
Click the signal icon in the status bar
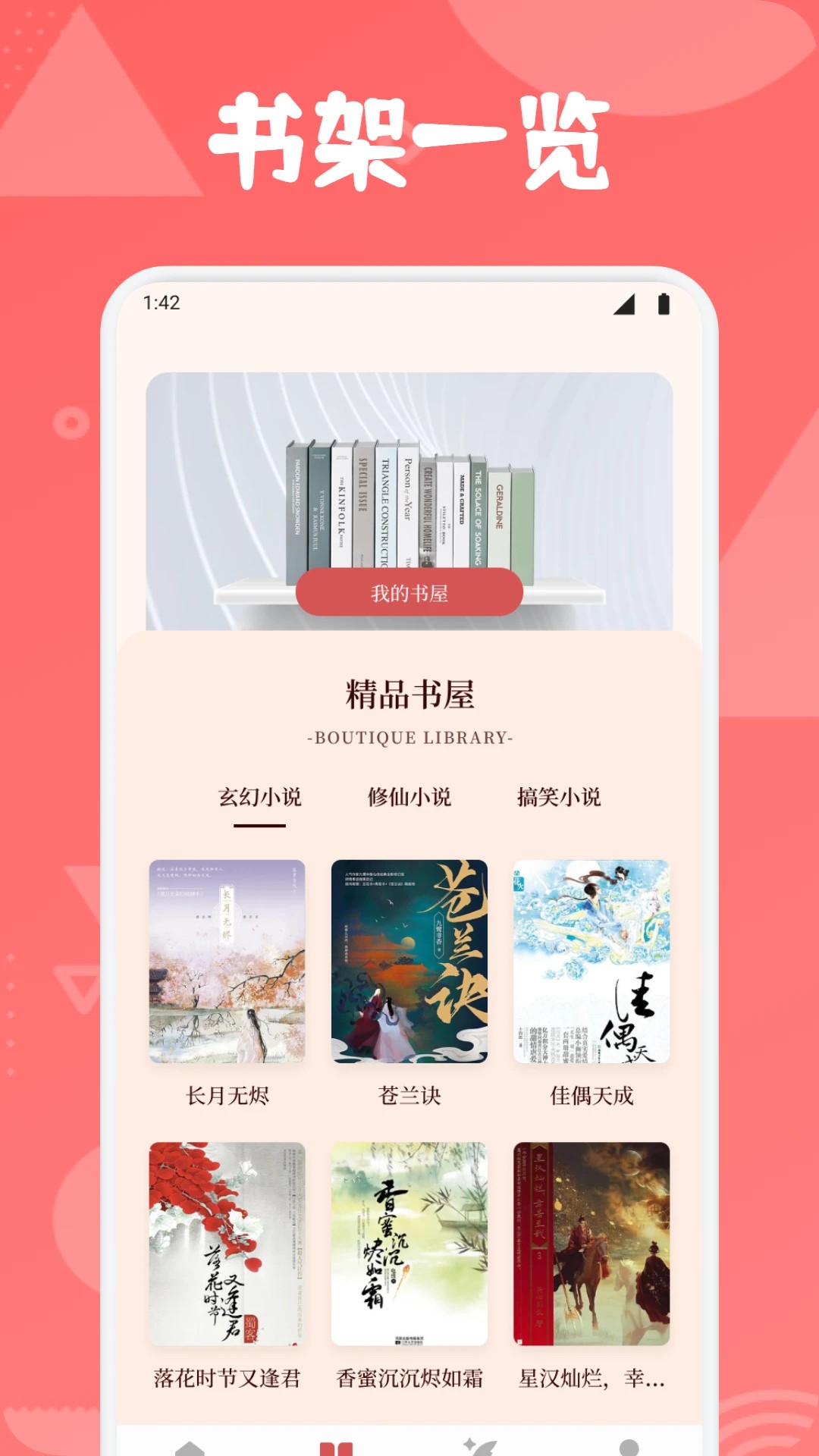(x=625, y=303)
